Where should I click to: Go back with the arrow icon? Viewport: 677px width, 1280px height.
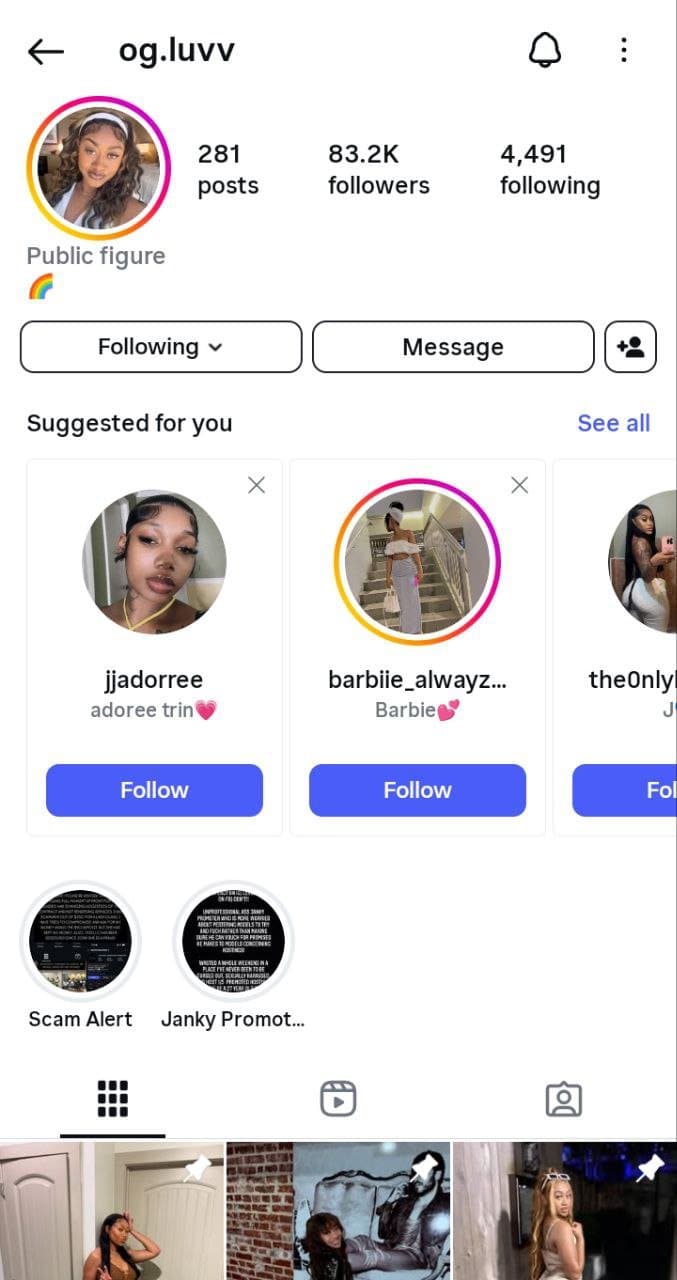tap(46, 51)
